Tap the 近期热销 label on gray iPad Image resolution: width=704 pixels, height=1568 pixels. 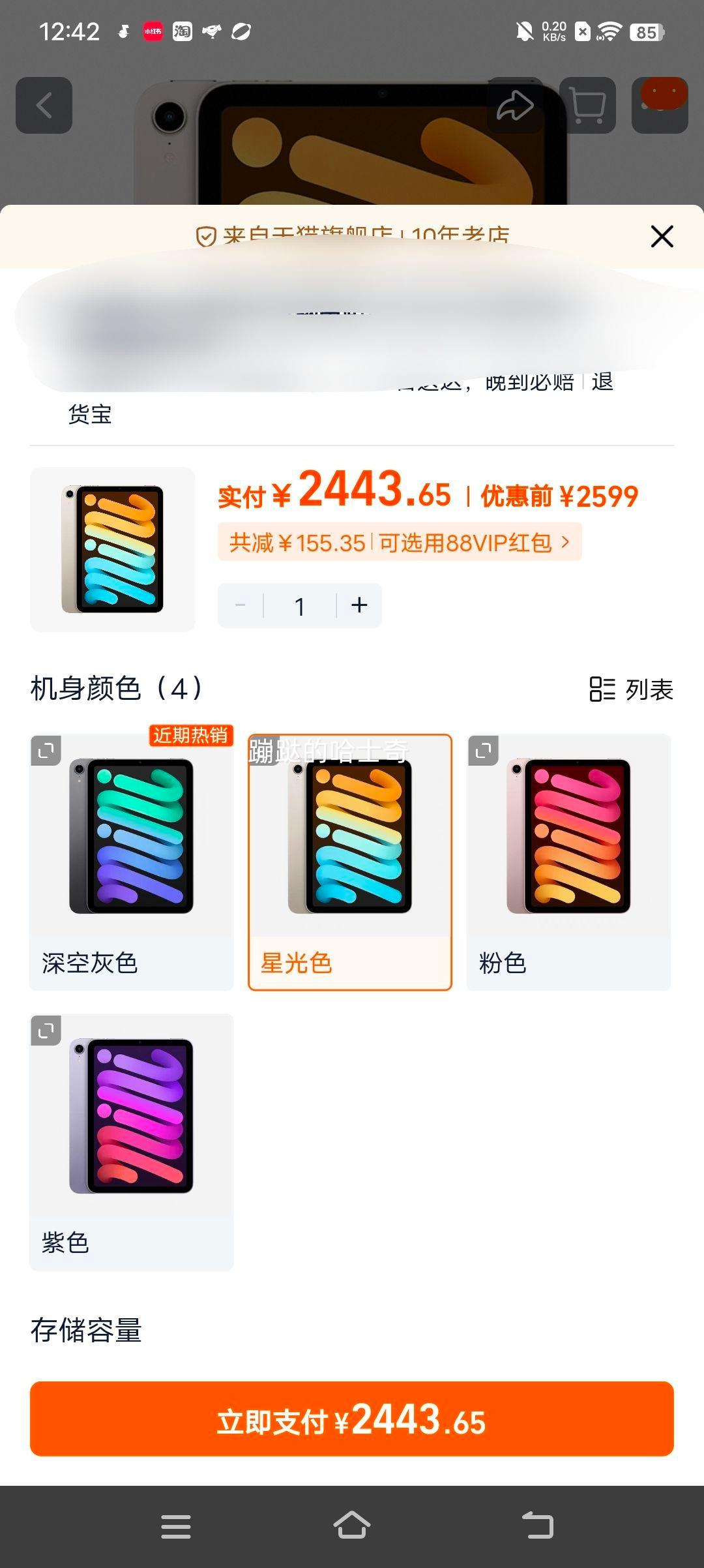click(x=191, y=736)
